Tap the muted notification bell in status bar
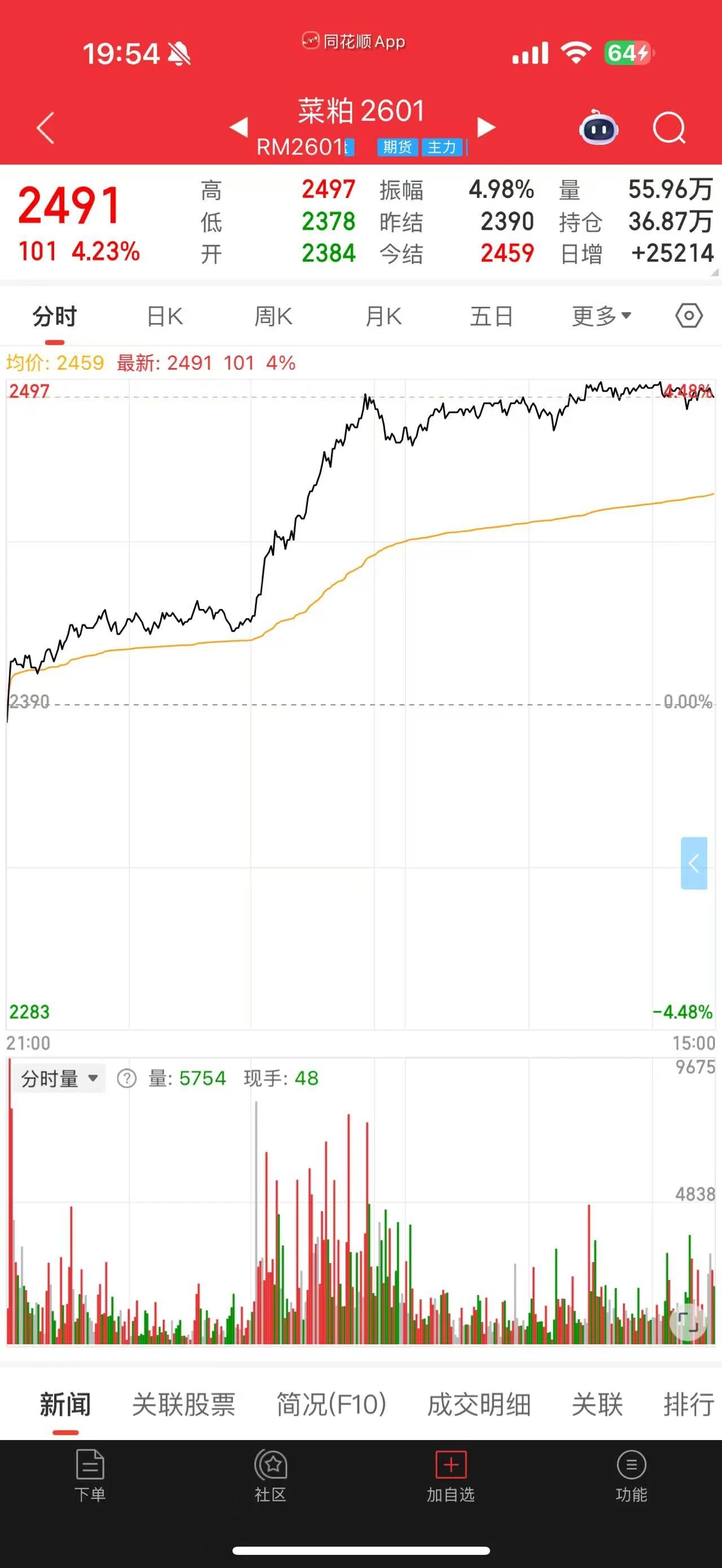722x1568 pixels. [178, 54]
